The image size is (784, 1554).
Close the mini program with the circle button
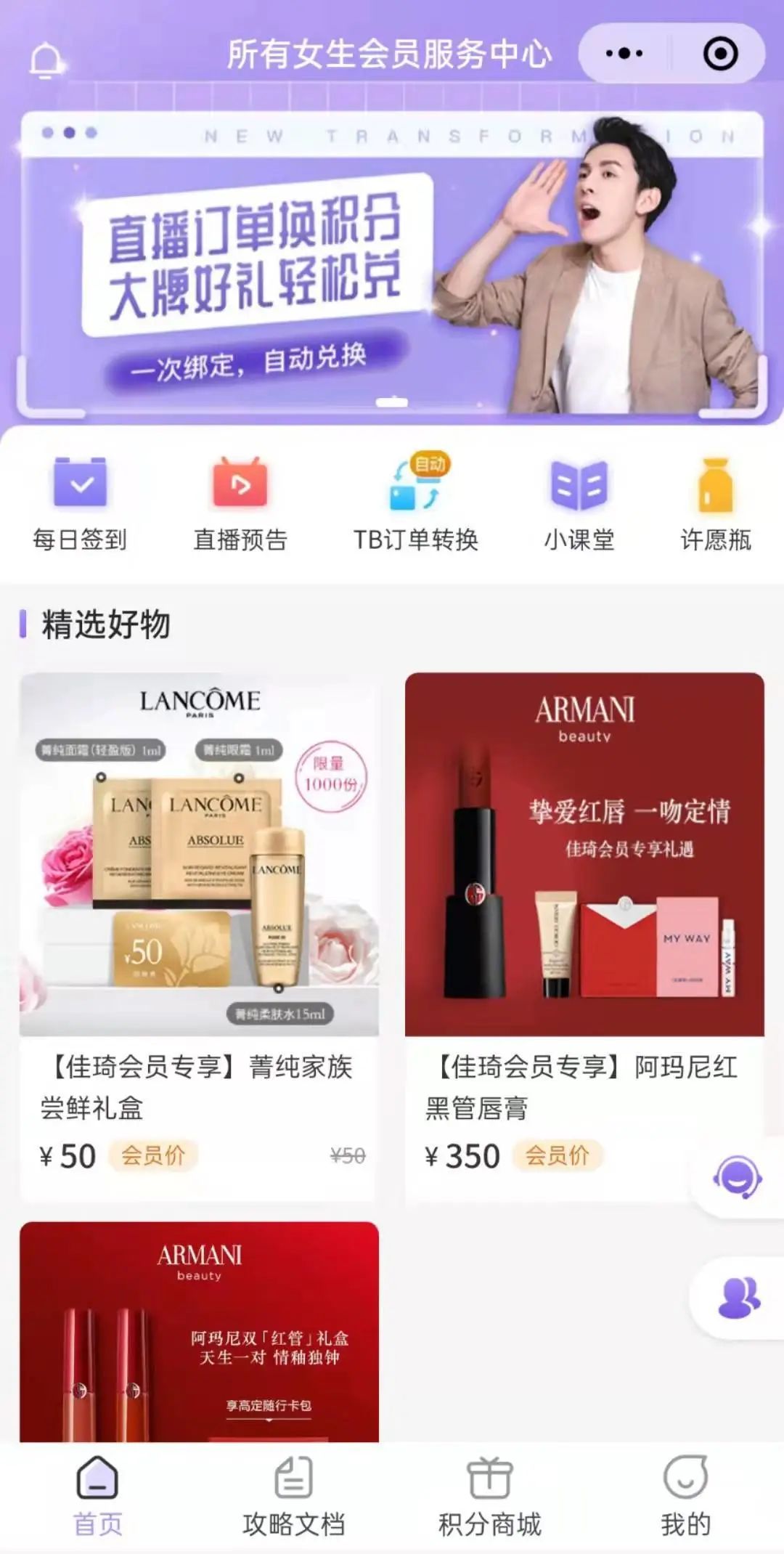(x=720, y=53)
